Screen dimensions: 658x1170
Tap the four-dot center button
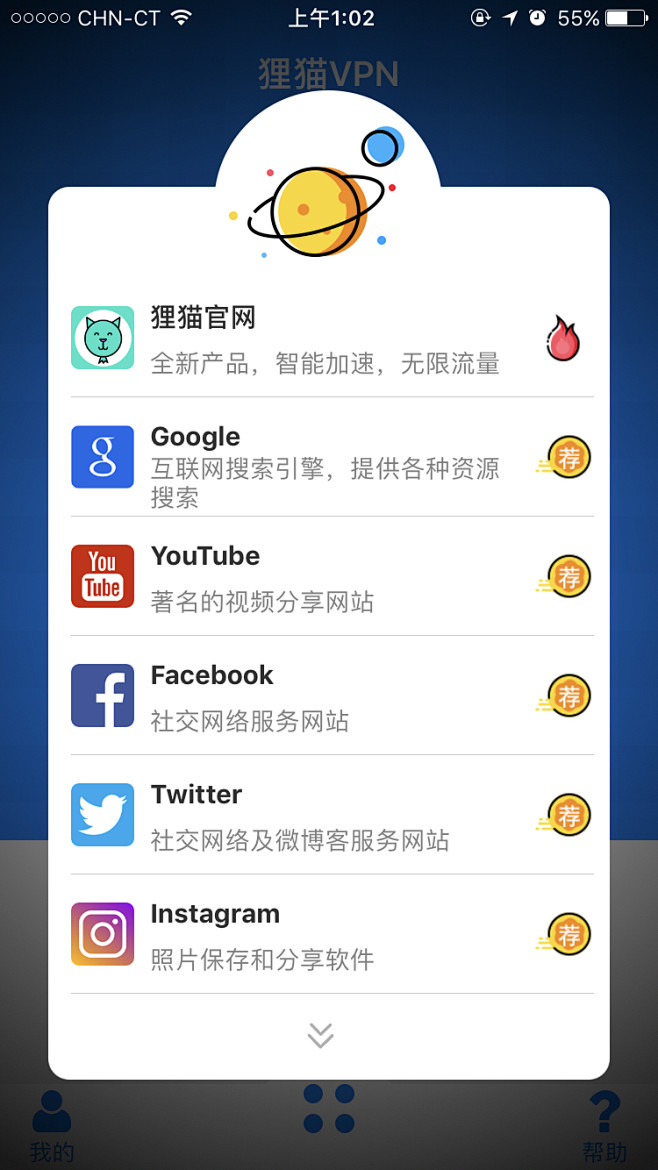click(x=329, y=1108)
